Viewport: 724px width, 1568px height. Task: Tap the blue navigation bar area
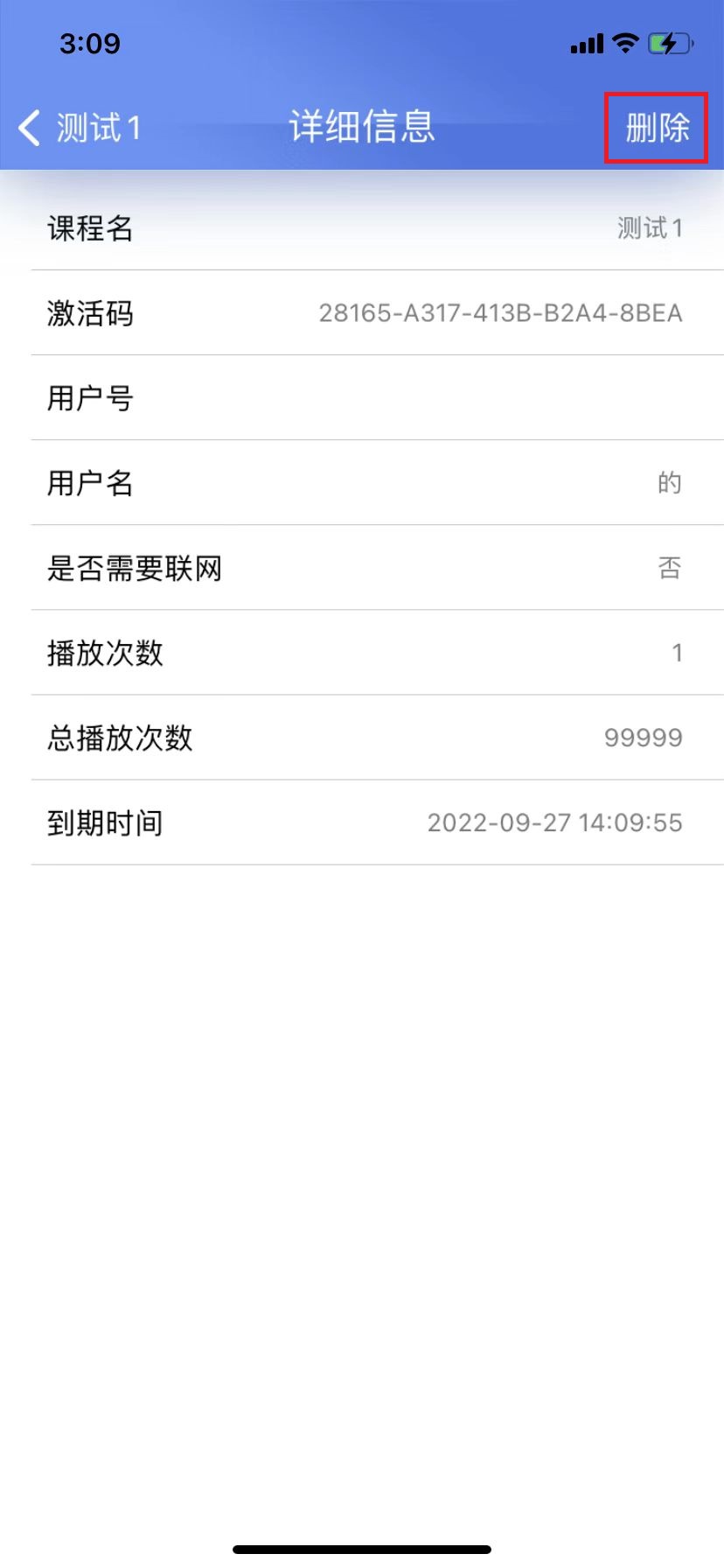pos(362,128)
